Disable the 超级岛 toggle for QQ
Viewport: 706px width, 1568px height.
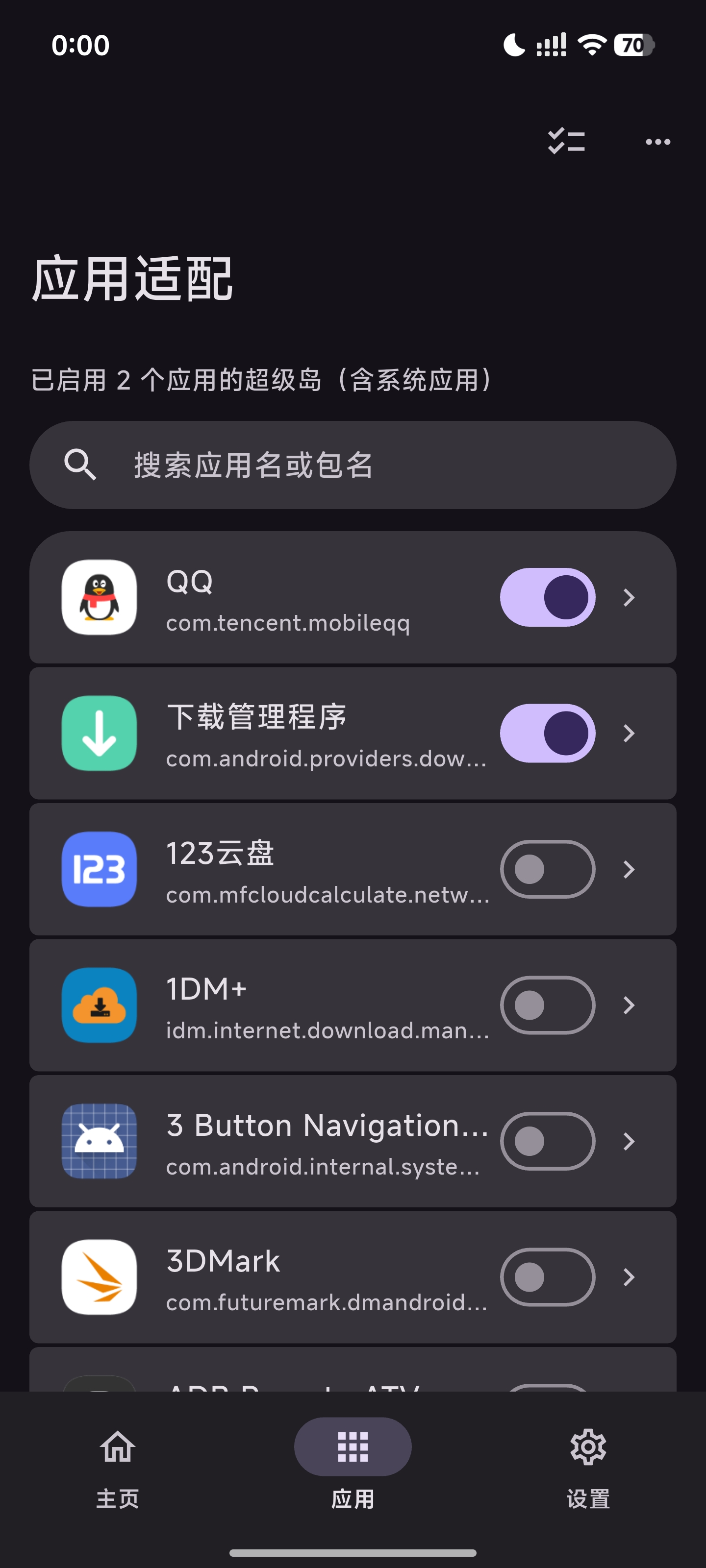tap(547, 597)
